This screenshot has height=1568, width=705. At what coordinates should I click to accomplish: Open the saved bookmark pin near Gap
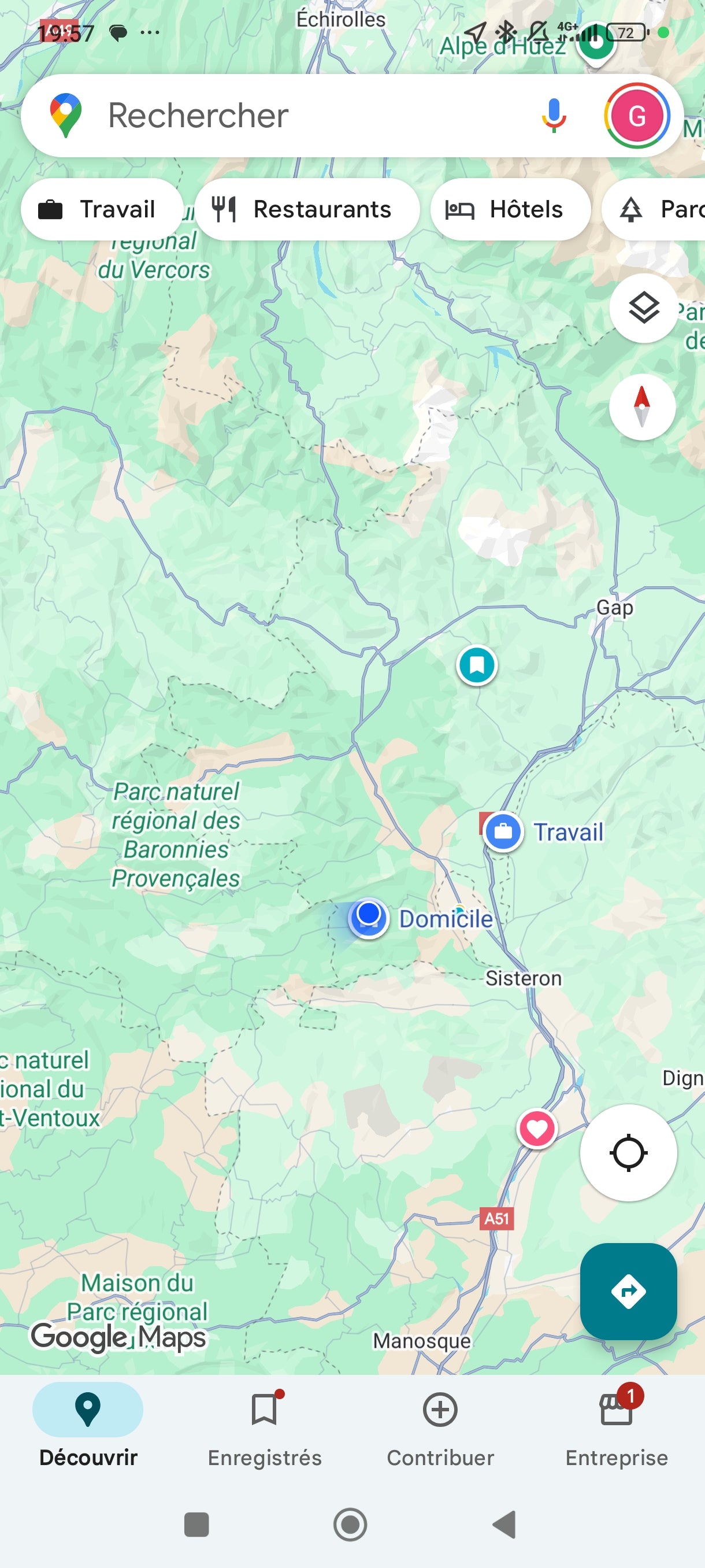pyautogui.click(x=476, y=665)
